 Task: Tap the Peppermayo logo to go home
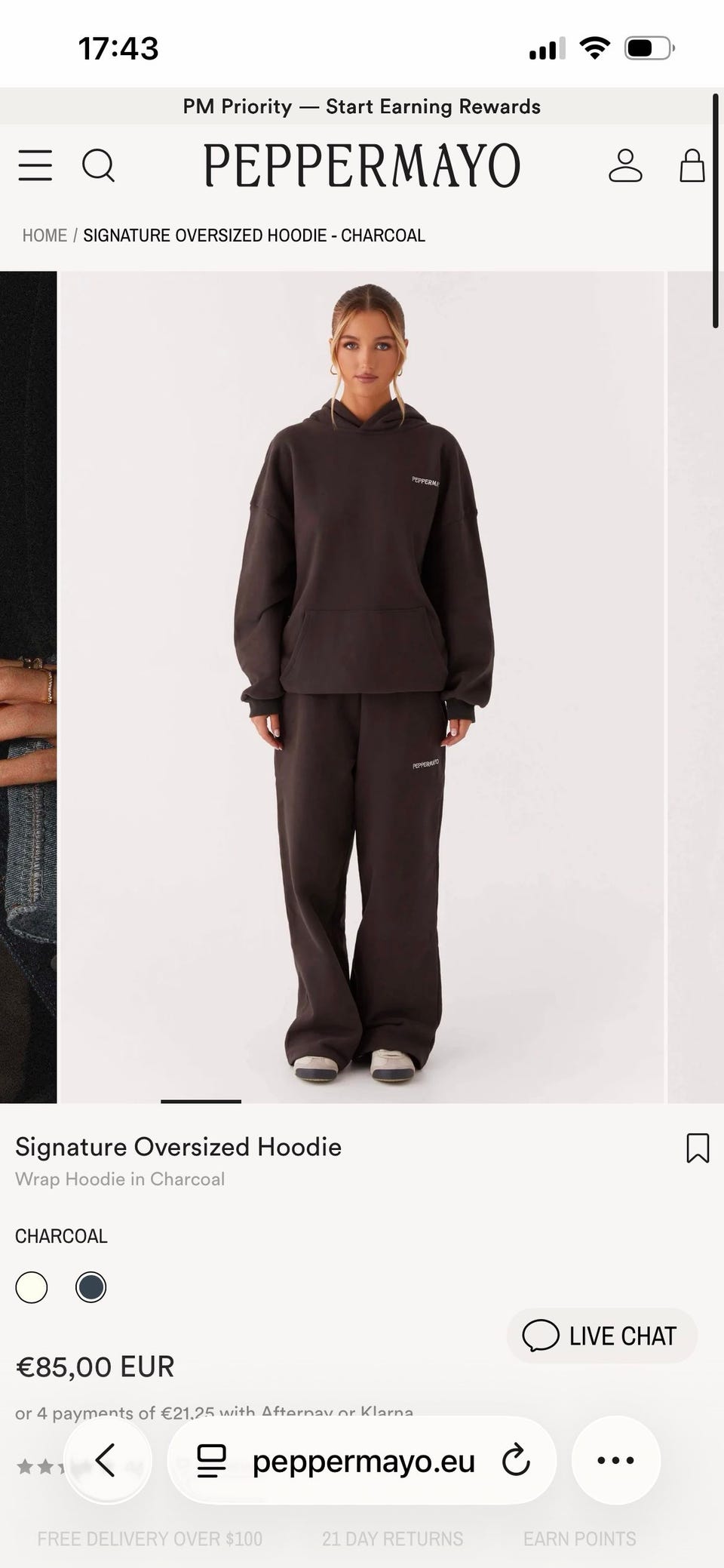[362, 165]
